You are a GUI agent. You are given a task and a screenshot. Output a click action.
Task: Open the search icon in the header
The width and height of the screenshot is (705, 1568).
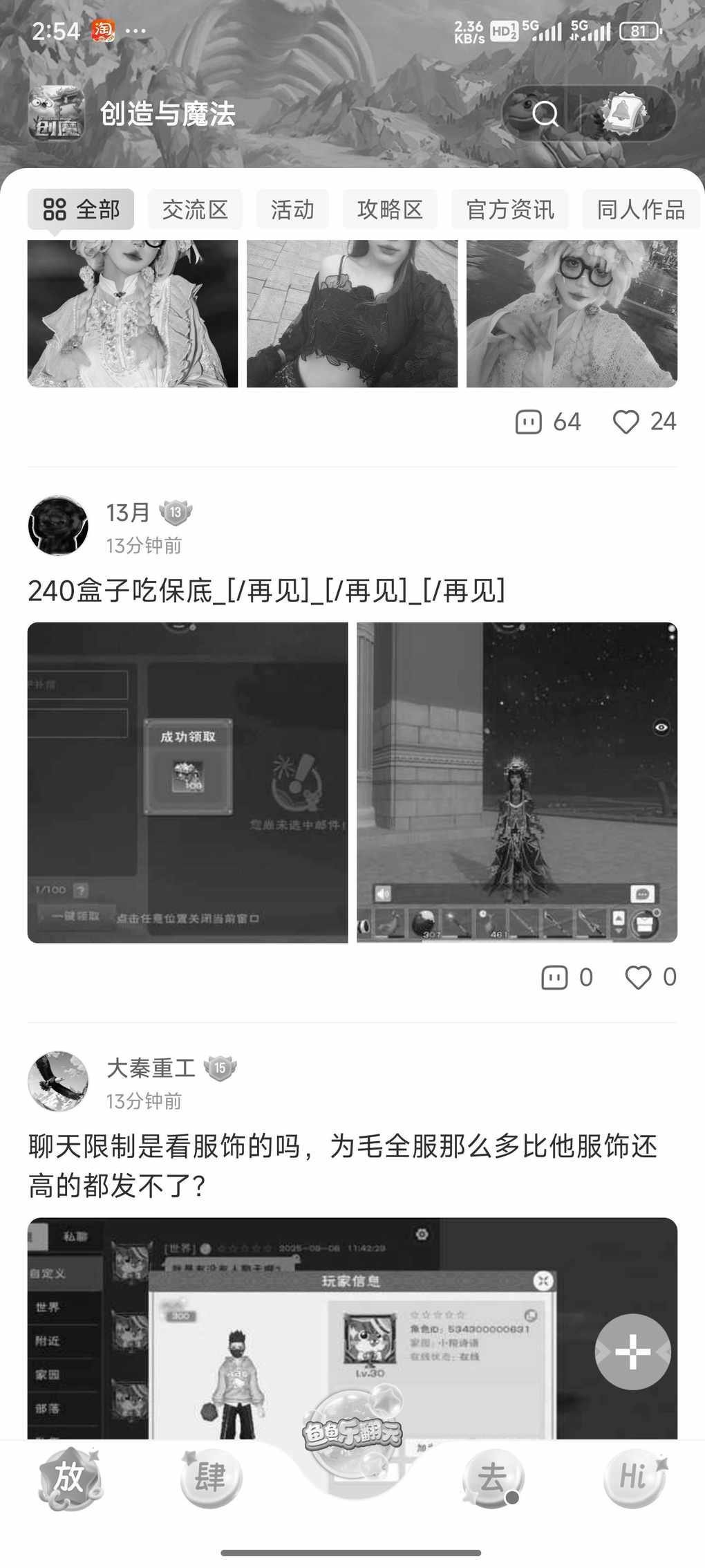(545, 113)
